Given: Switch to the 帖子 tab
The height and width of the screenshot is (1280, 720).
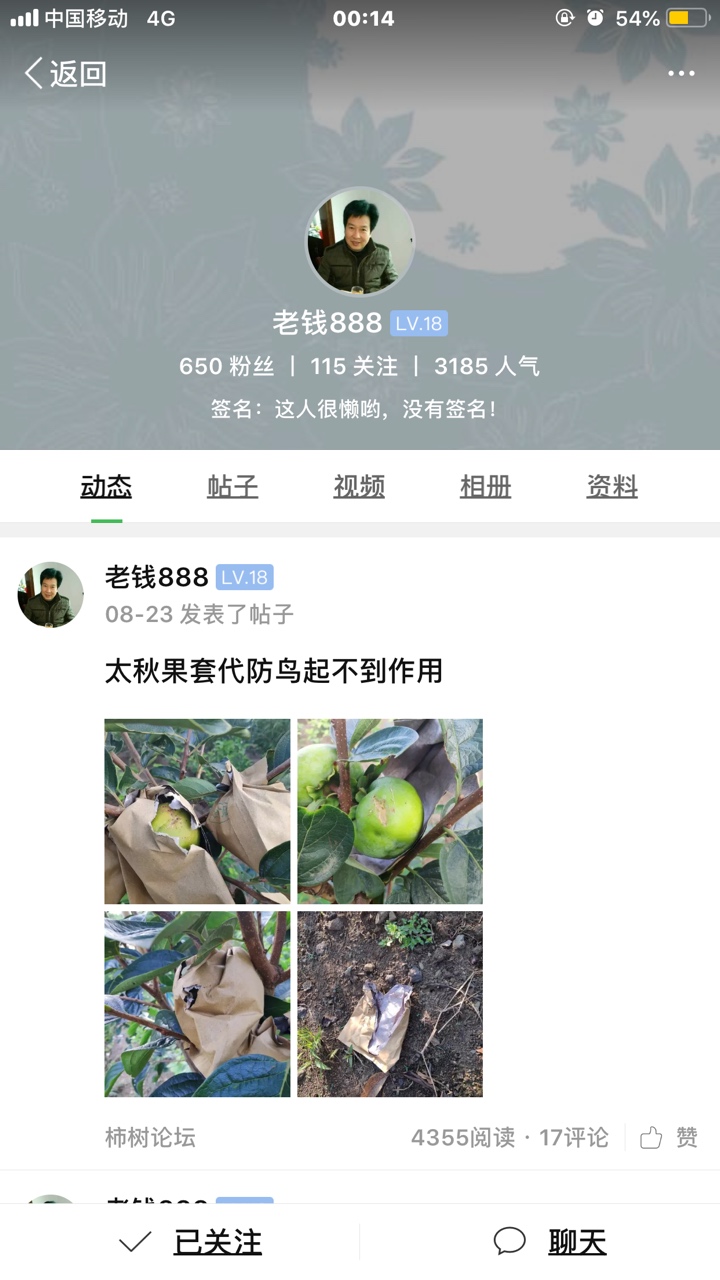Looking at the screenshot, I should [x=232, y=487].
